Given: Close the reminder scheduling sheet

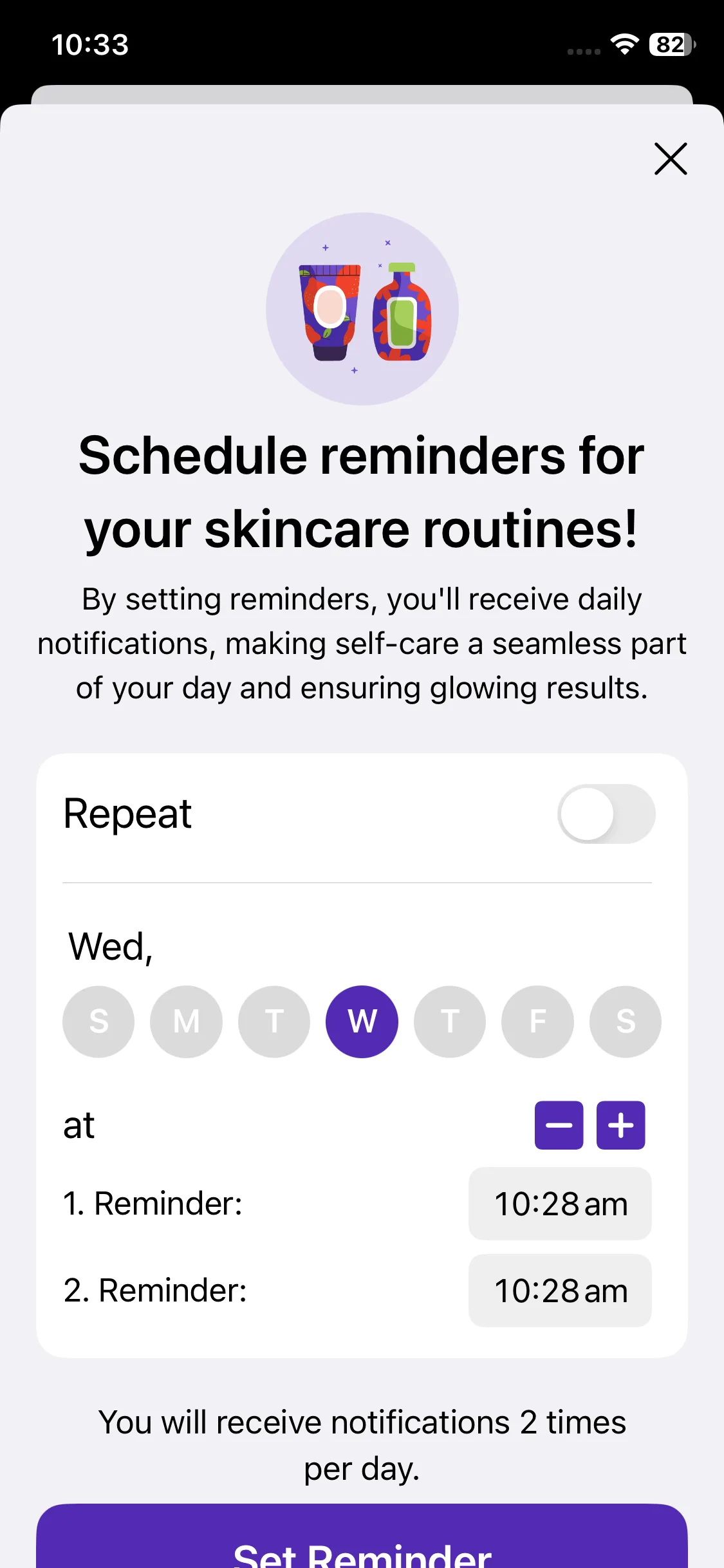Looking at the screenshot, I should 670,158.
